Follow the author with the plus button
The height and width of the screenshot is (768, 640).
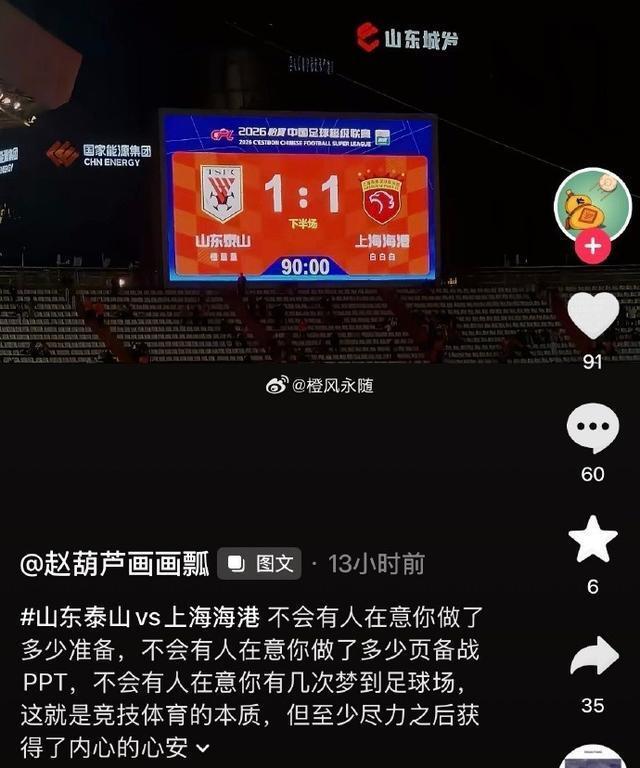click(x=593, y=246)
